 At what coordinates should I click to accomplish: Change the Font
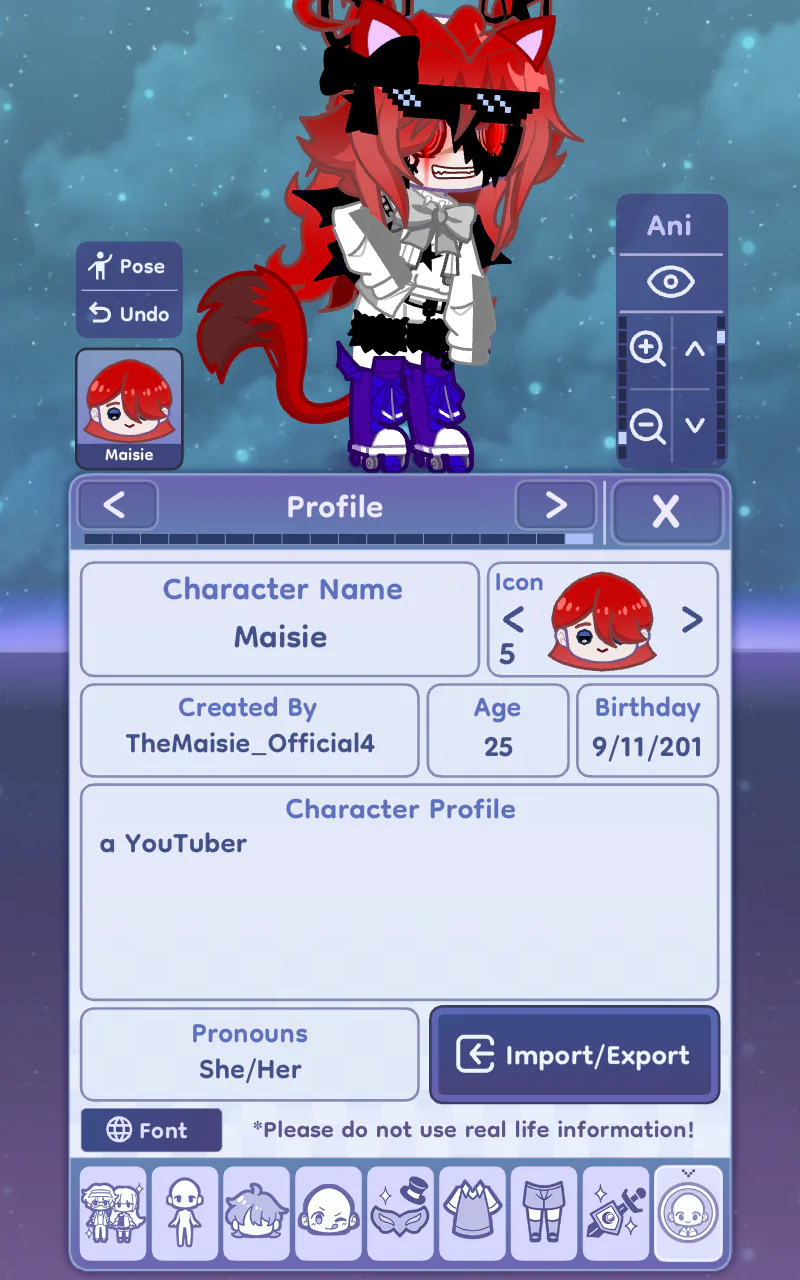(x=151, y=1131)
